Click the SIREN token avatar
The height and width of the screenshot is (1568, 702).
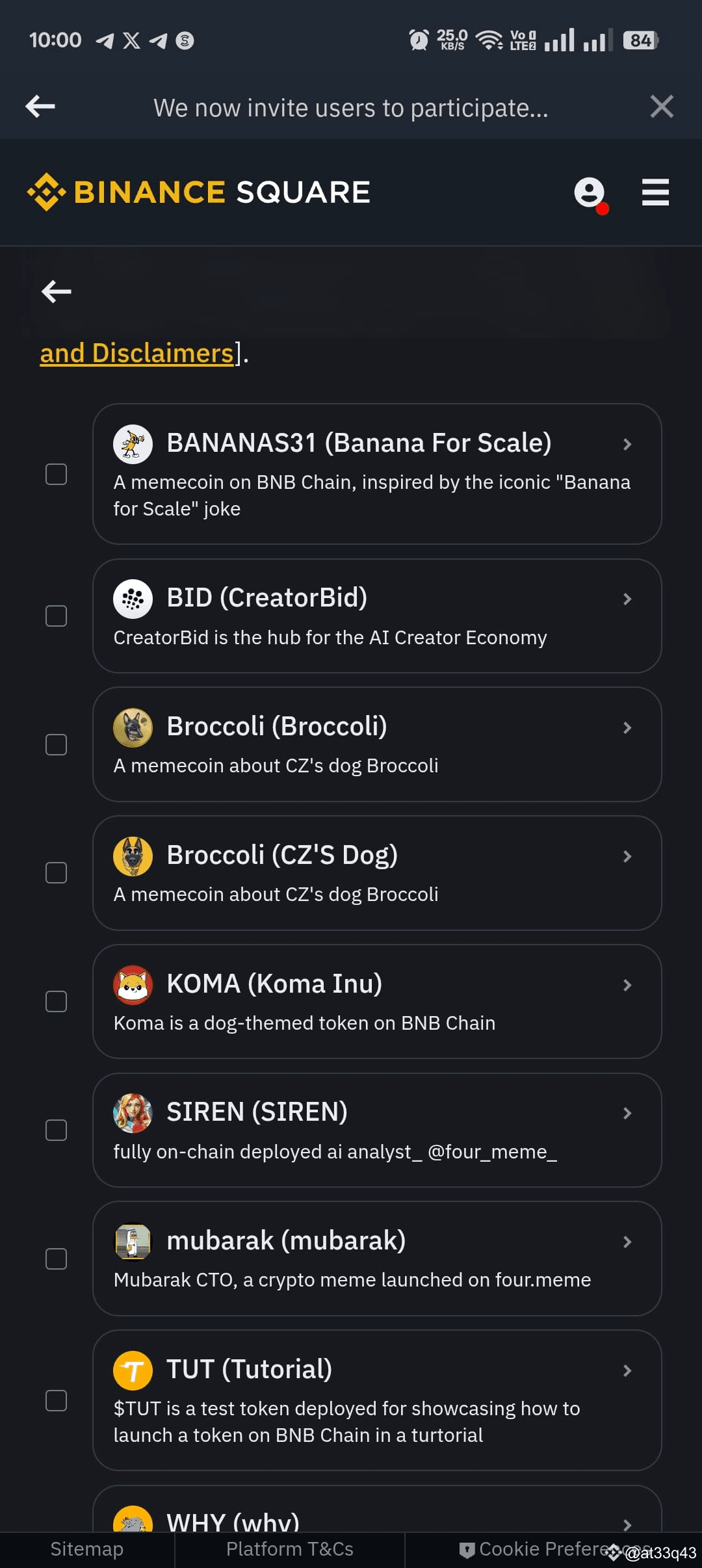(x=133, y=1114)
